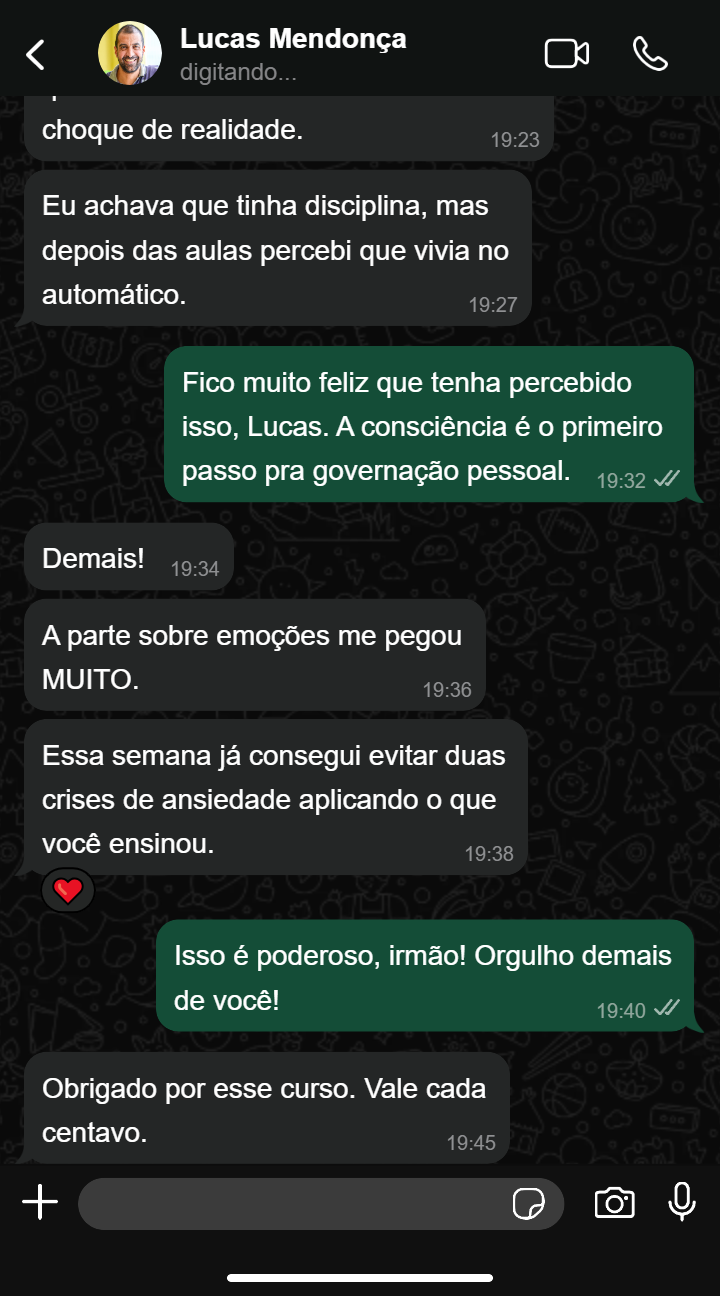View the heart reaction on the message
Screen dimensions: 720x1296
(68, 890)
